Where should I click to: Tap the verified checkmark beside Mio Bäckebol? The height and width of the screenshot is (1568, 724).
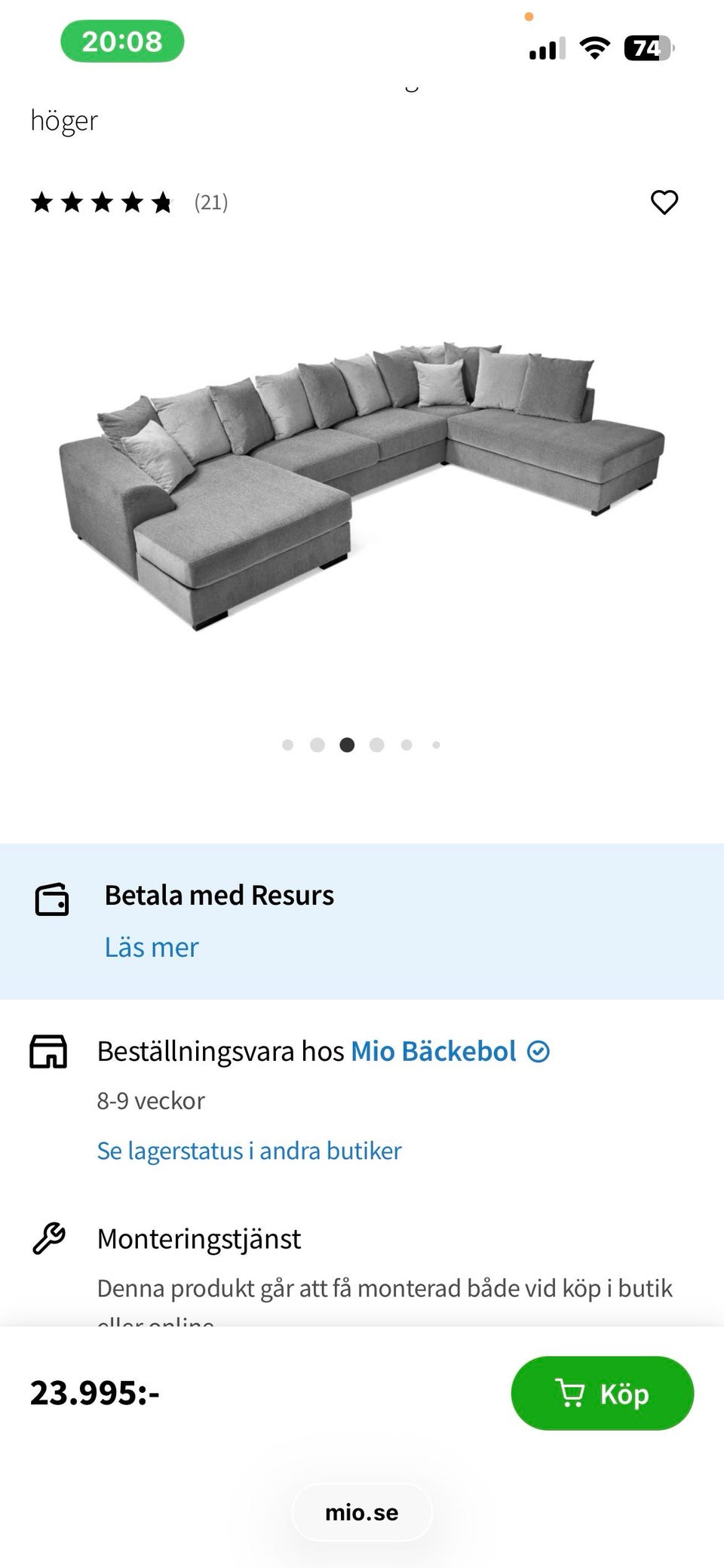click(538, 1050)
